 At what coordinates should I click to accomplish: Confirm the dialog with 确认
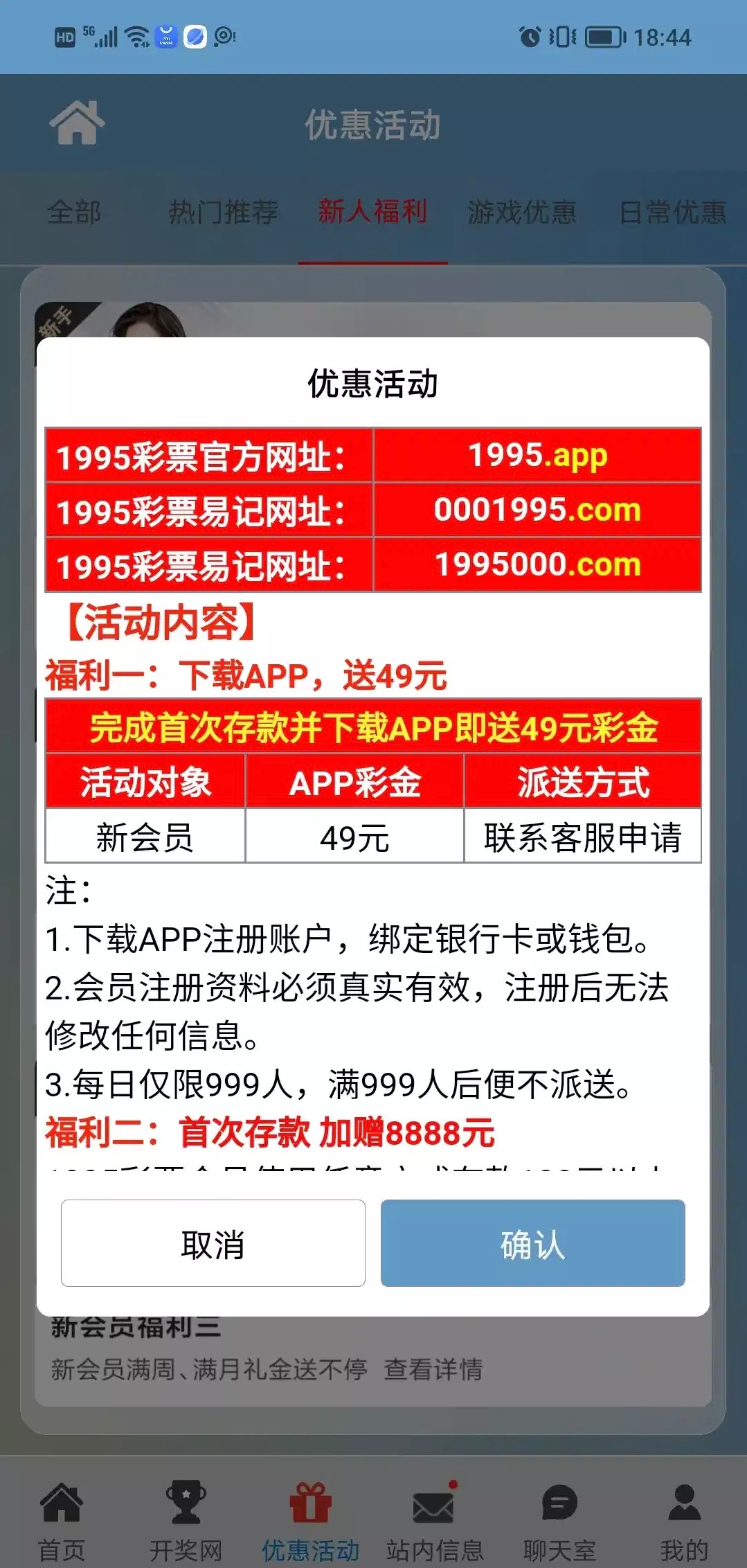coord(532,1242)
